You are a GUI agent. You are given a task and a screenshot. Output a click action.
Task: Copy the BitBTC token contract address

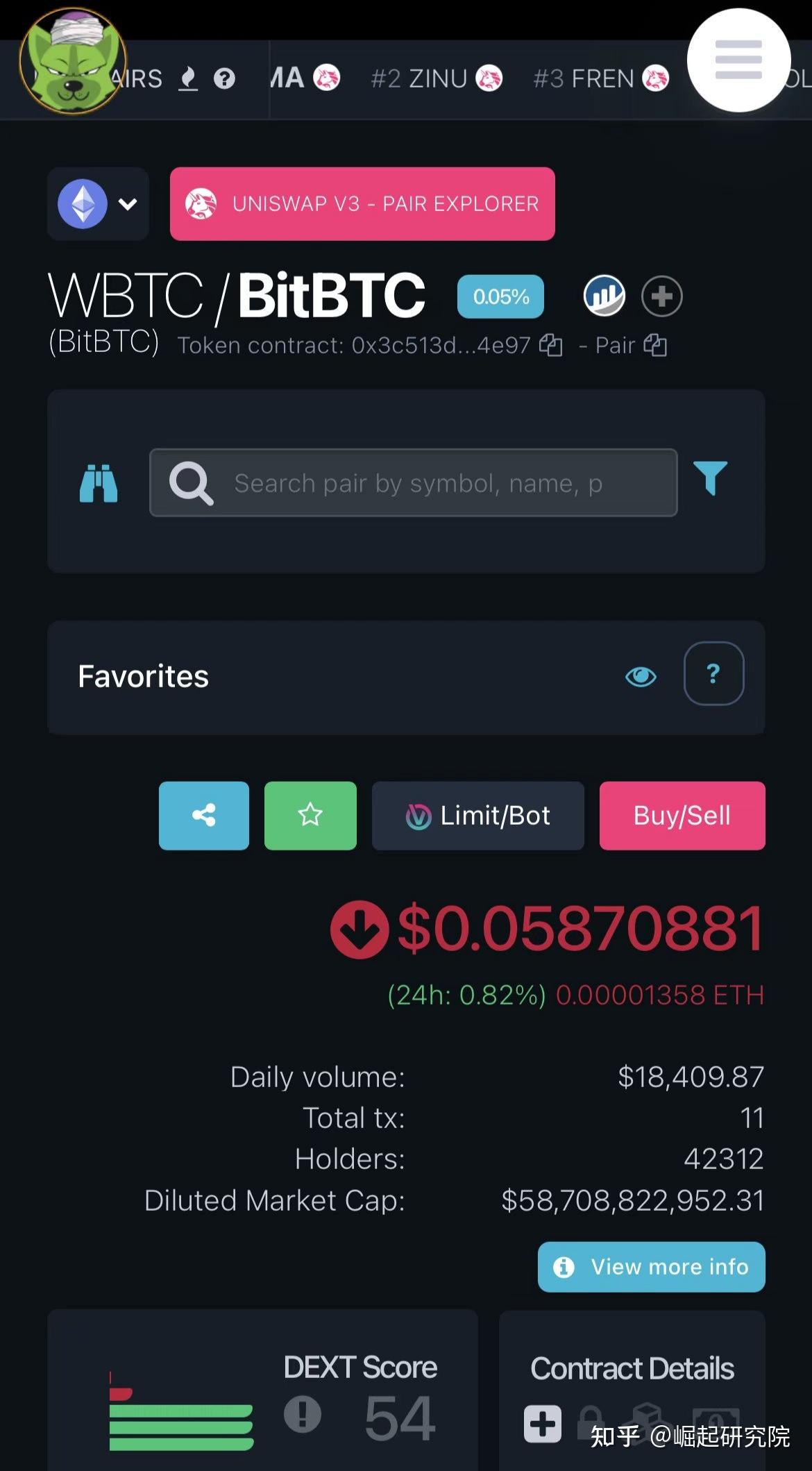[550, 345]
